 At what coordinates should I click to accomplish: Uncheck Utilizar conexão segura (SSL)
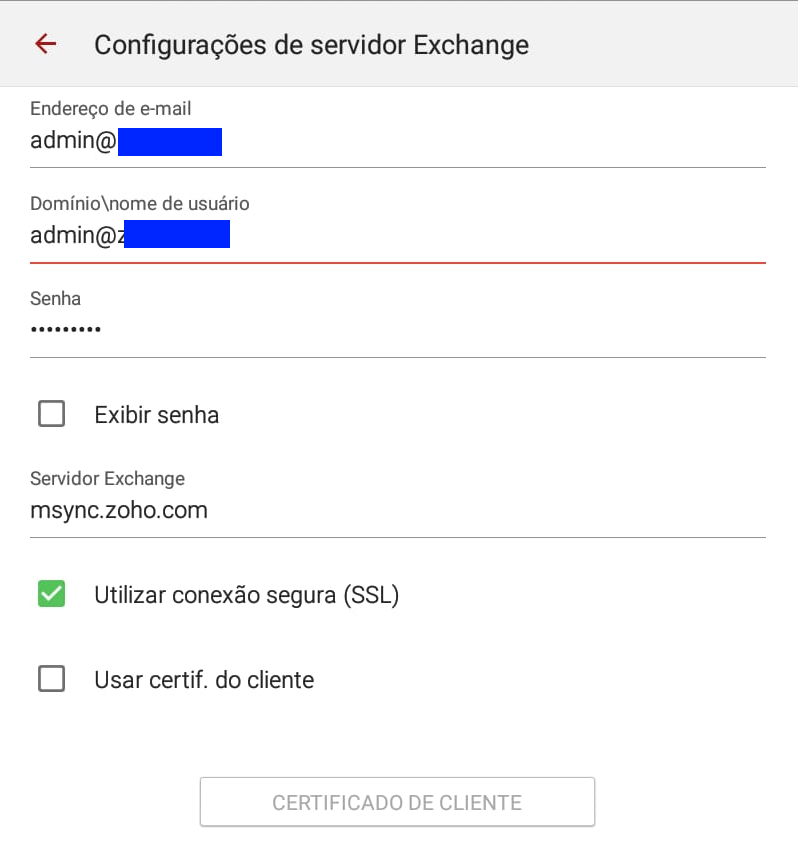tap(51, 595)
